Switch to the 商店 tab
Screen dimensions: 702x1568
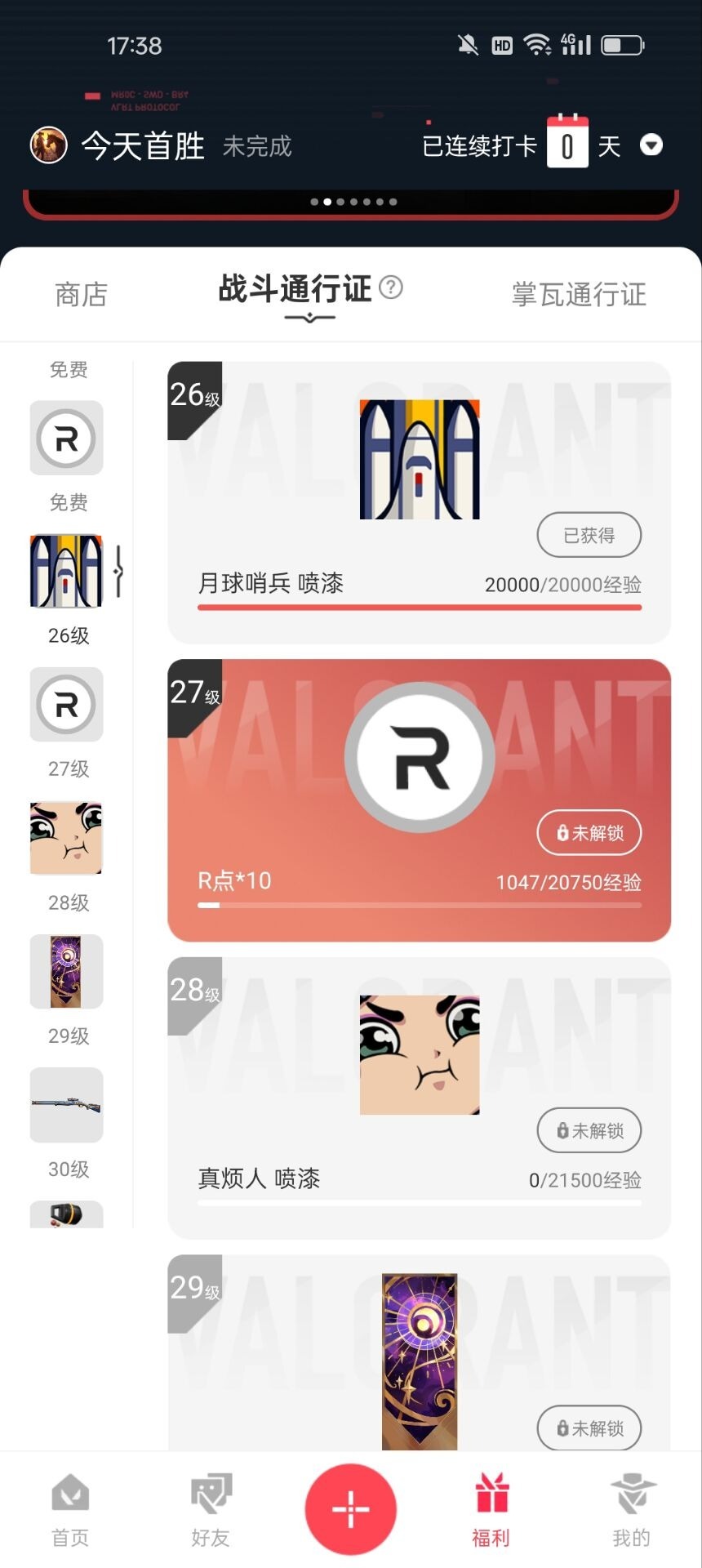81,294
